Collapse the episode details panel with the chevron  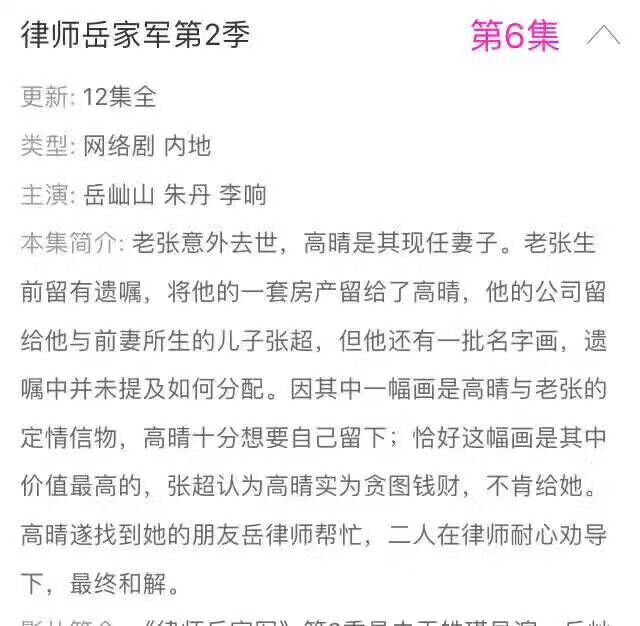pyautogui.click(x=603, y=36)
